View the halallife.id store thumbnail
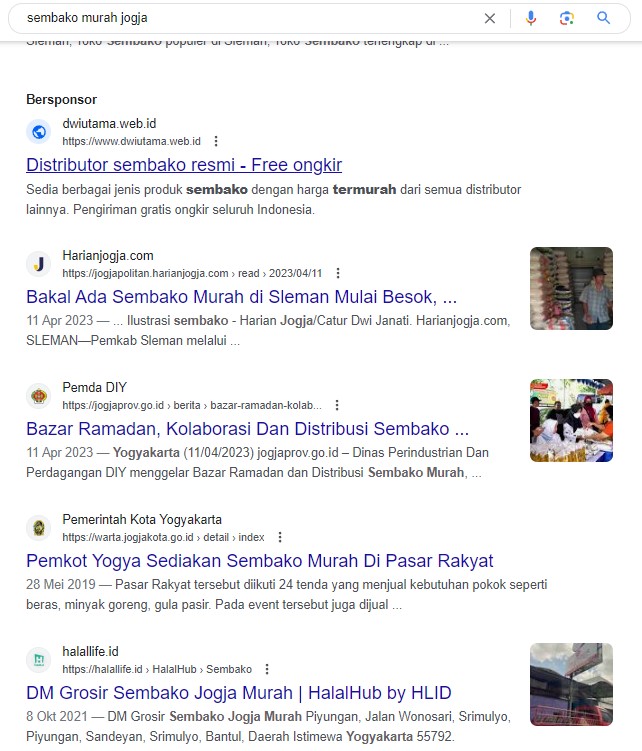The image size is (642, 751). pyautogui.click(x=571, y=684)
